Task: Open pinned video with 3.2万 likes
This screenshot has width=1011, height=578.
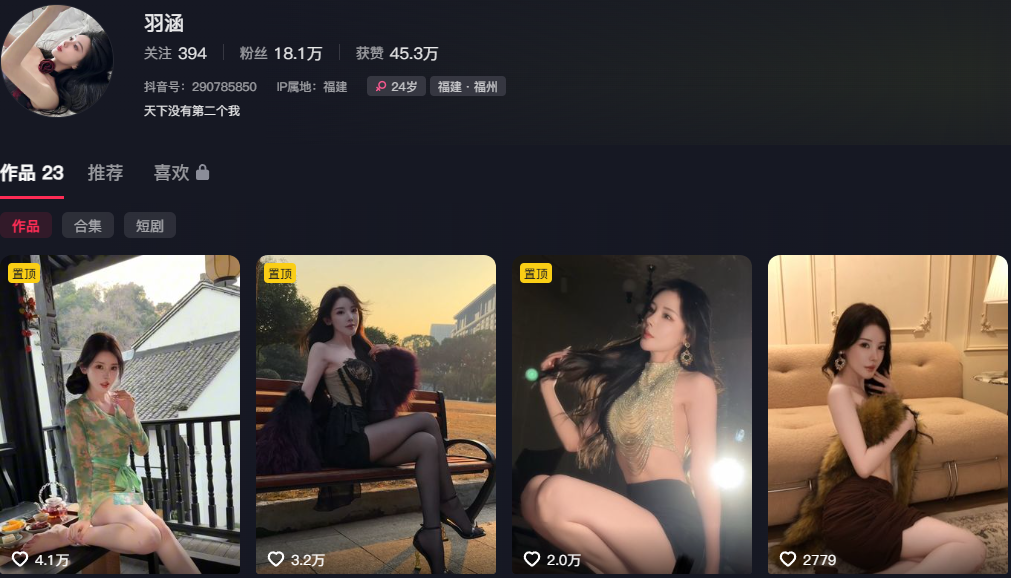Action: (x=376, y=410)
